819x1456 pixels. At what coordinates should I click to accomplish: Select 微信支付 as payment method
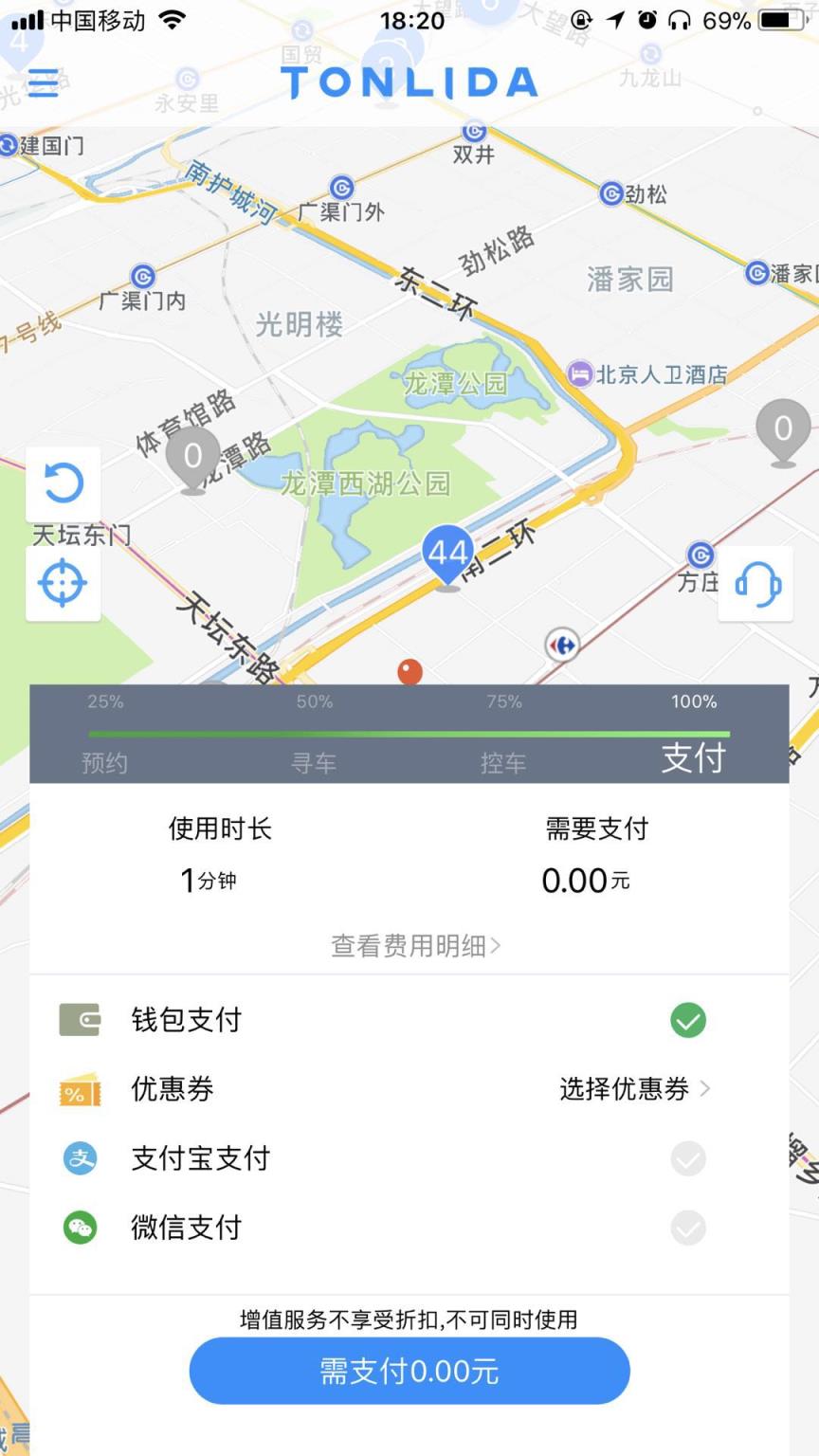point(688,1228)
